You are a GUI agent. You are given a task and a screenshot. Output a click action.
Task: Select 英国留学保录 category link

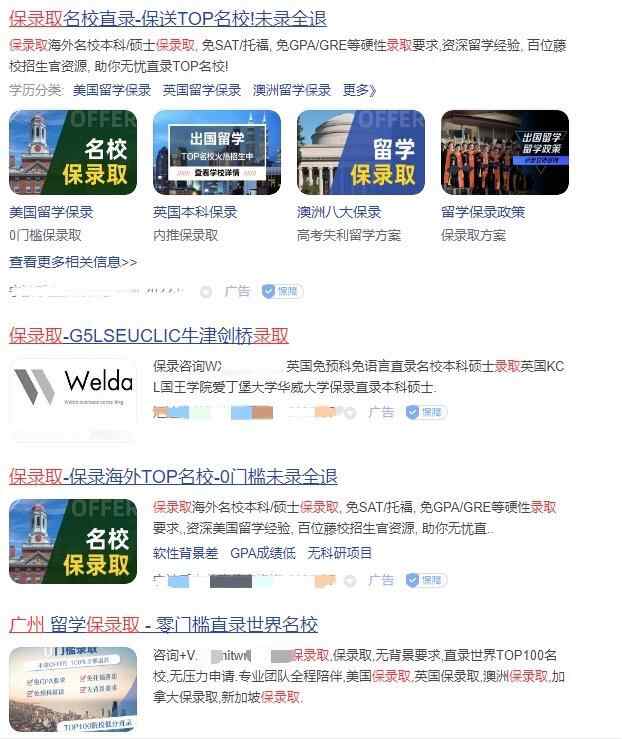201,90
